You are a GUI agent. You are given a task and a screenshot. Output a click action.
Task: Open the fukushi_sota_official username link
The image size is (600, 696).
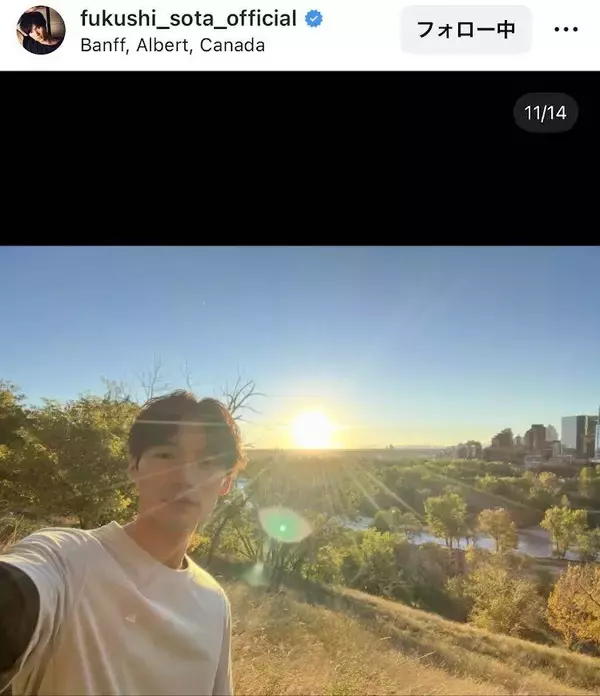click(x=188, y=18)
